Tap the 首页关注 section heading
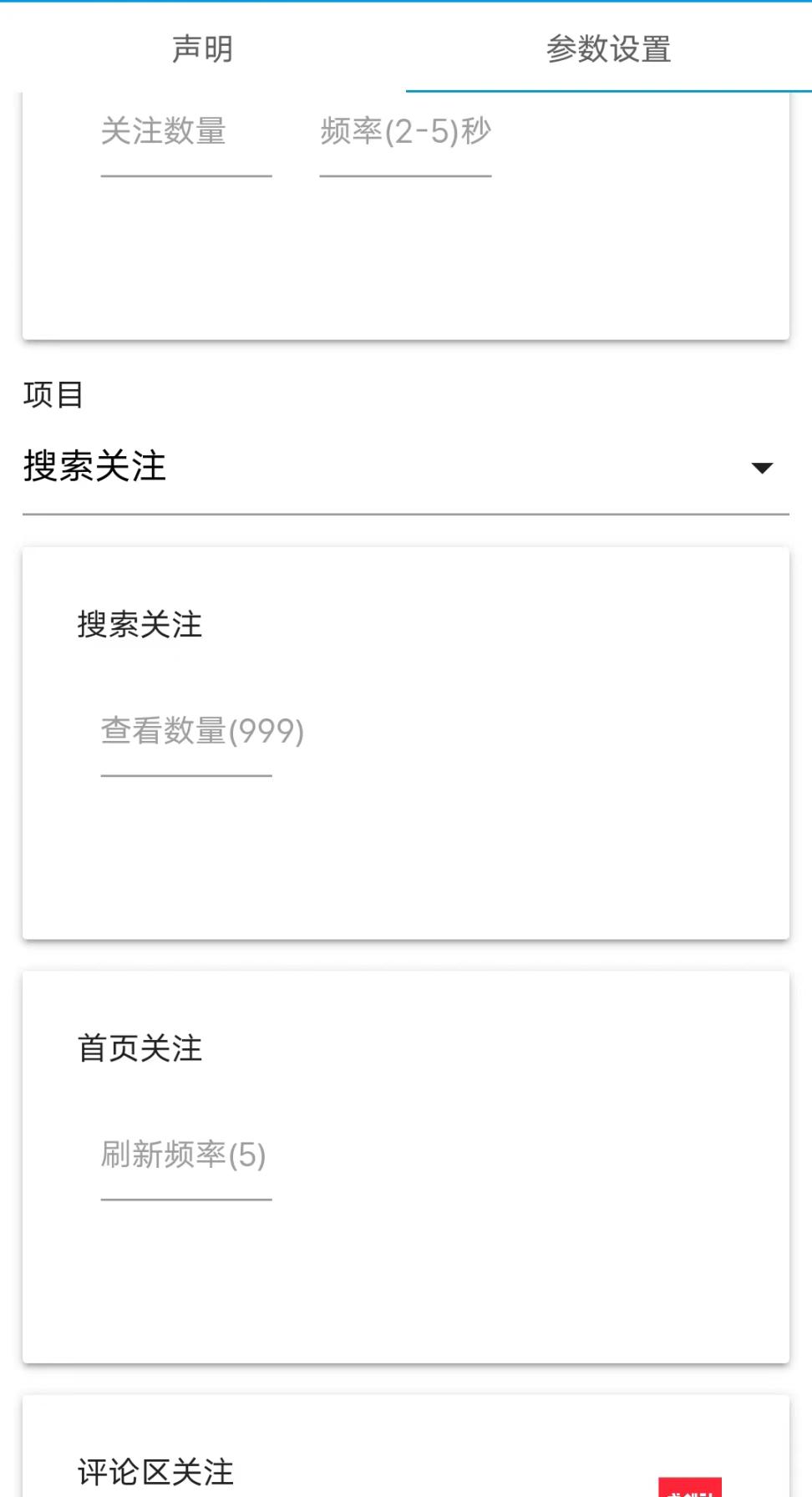Image resolution: width=812 pixels, height=1497 pixels. [x=140, y=1048]
